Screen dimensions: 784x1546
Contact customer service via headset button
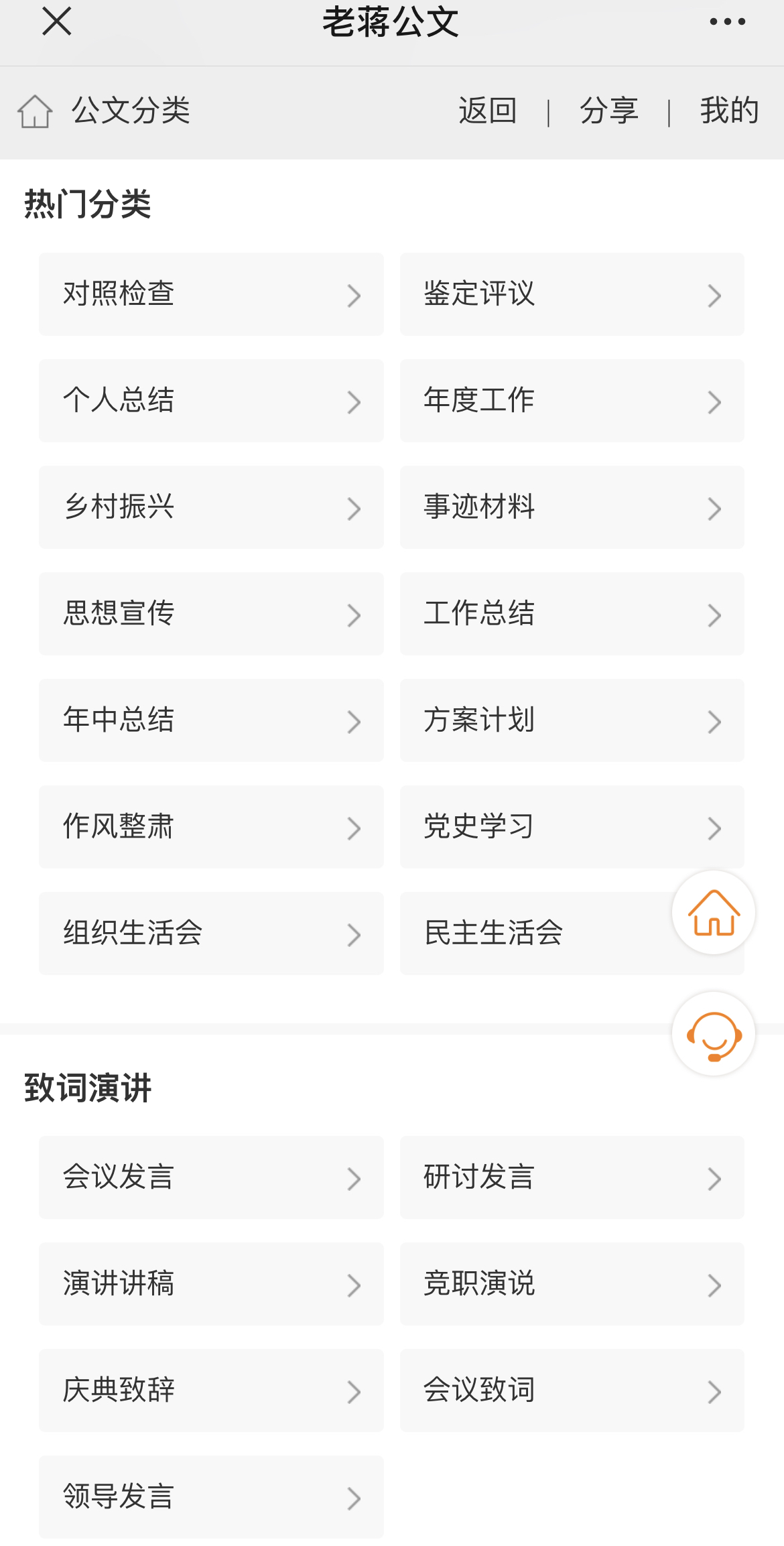coord(714,1034)
